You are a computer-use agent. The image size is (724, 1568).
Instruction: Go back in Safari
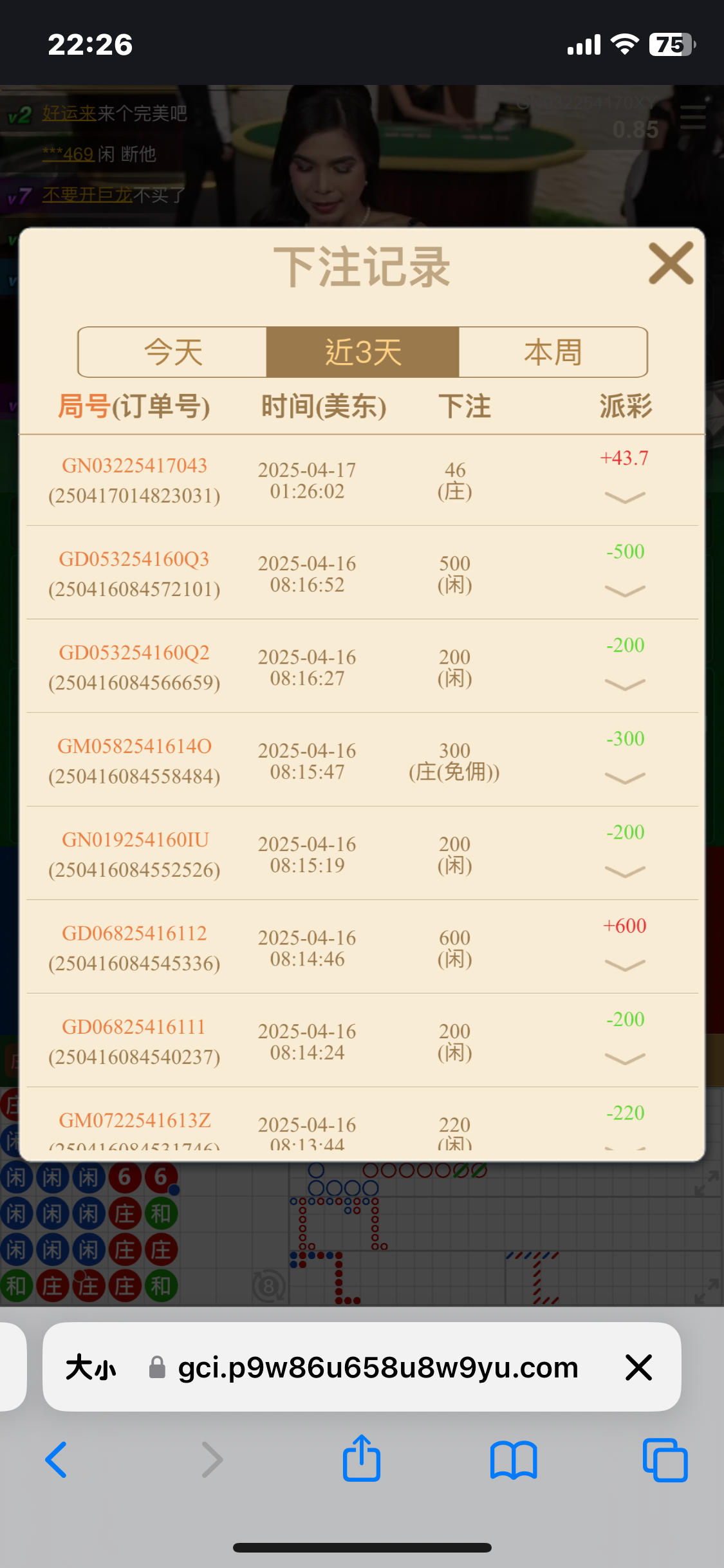(57, 1459)
